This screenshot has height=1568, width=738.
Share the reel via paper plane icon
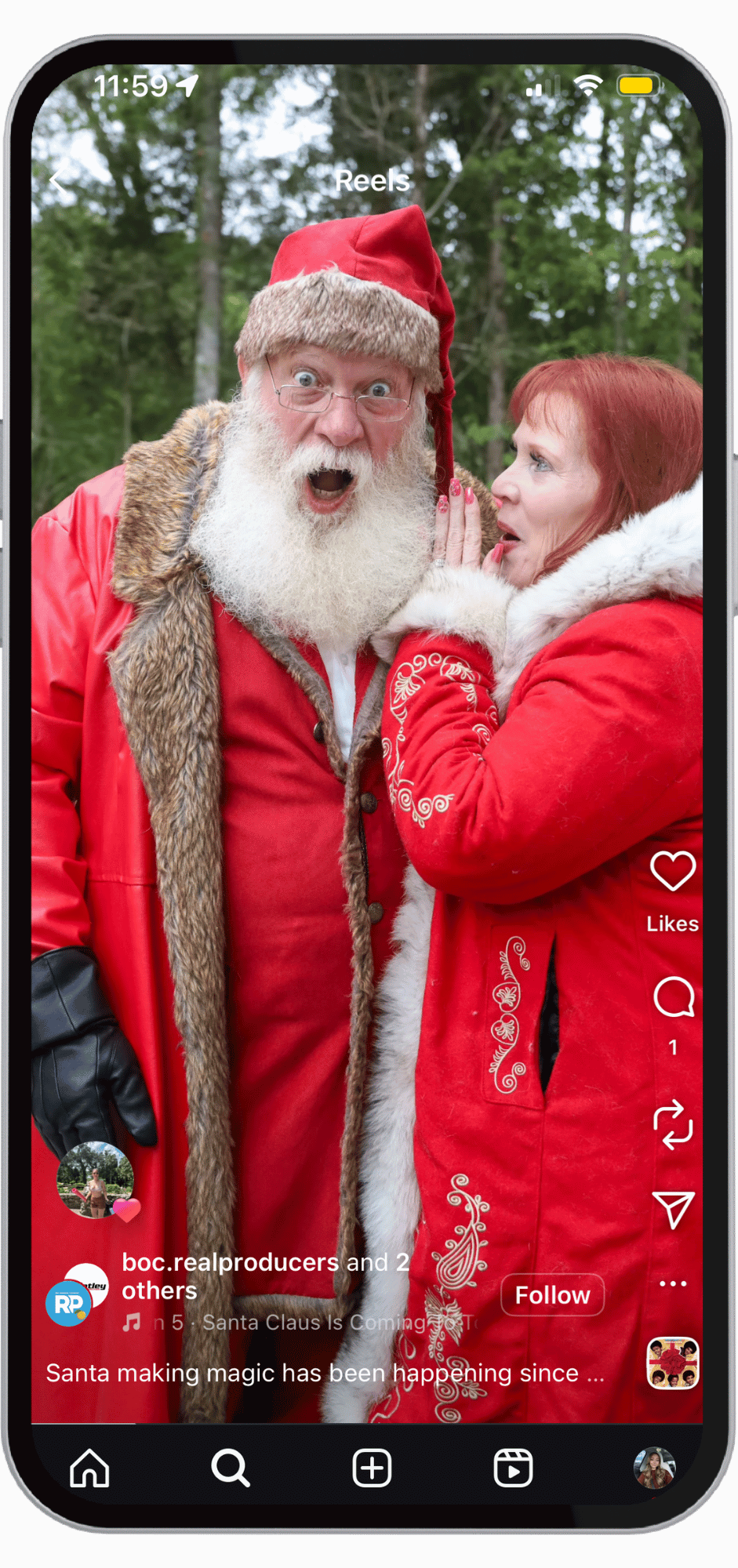point(673,1210)
